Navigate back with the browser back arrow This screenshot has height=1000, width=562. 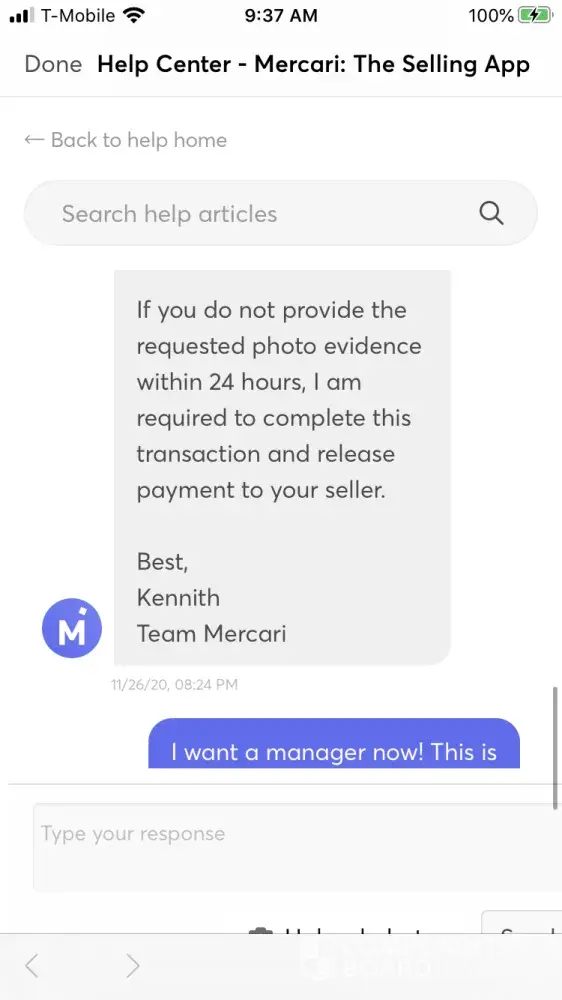tap(31, 966)
